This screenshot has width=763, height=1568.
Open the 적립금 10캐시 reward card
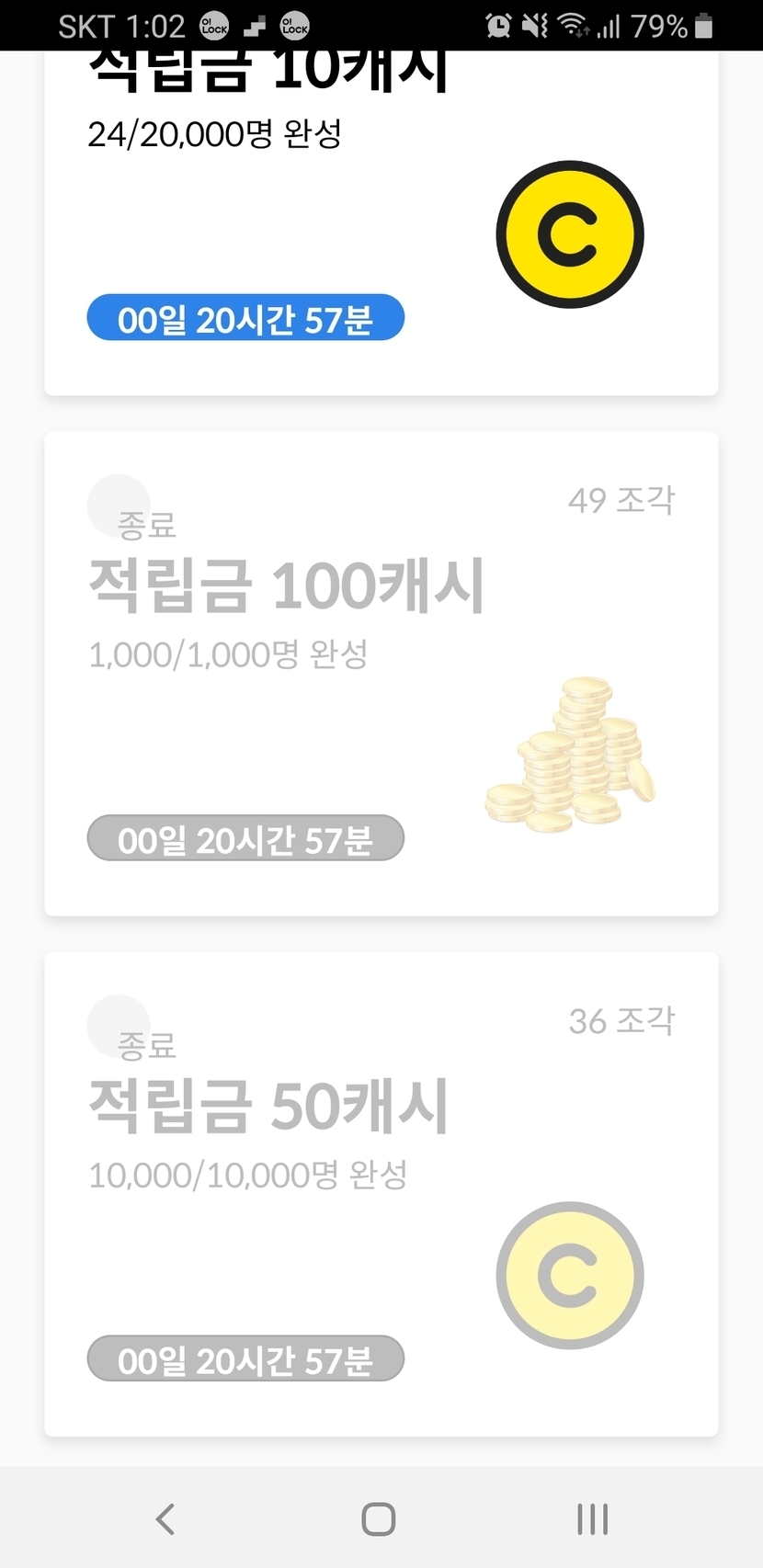381,221
